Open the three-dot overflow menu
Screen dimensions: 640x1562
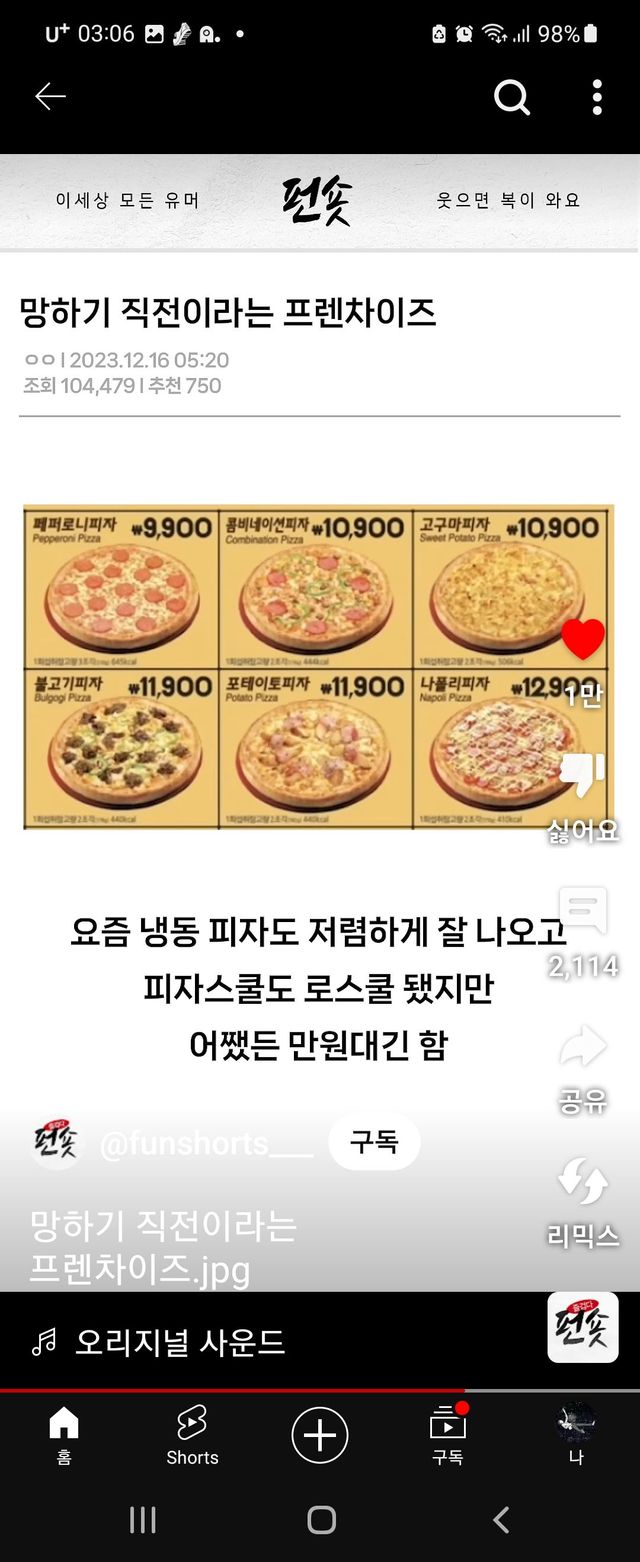coord(597,97)
